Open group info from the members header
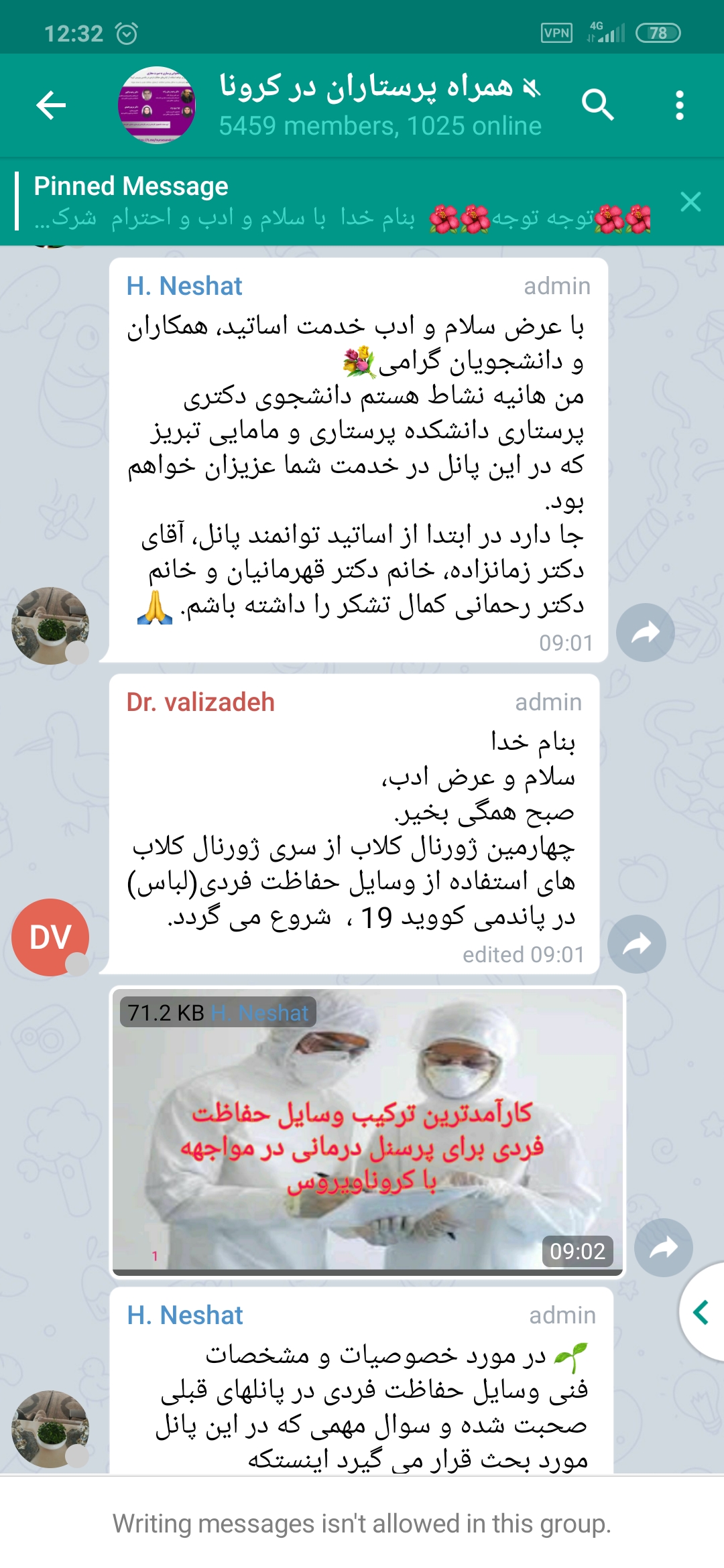This screenshot has width=724, height=1568. 380,125
